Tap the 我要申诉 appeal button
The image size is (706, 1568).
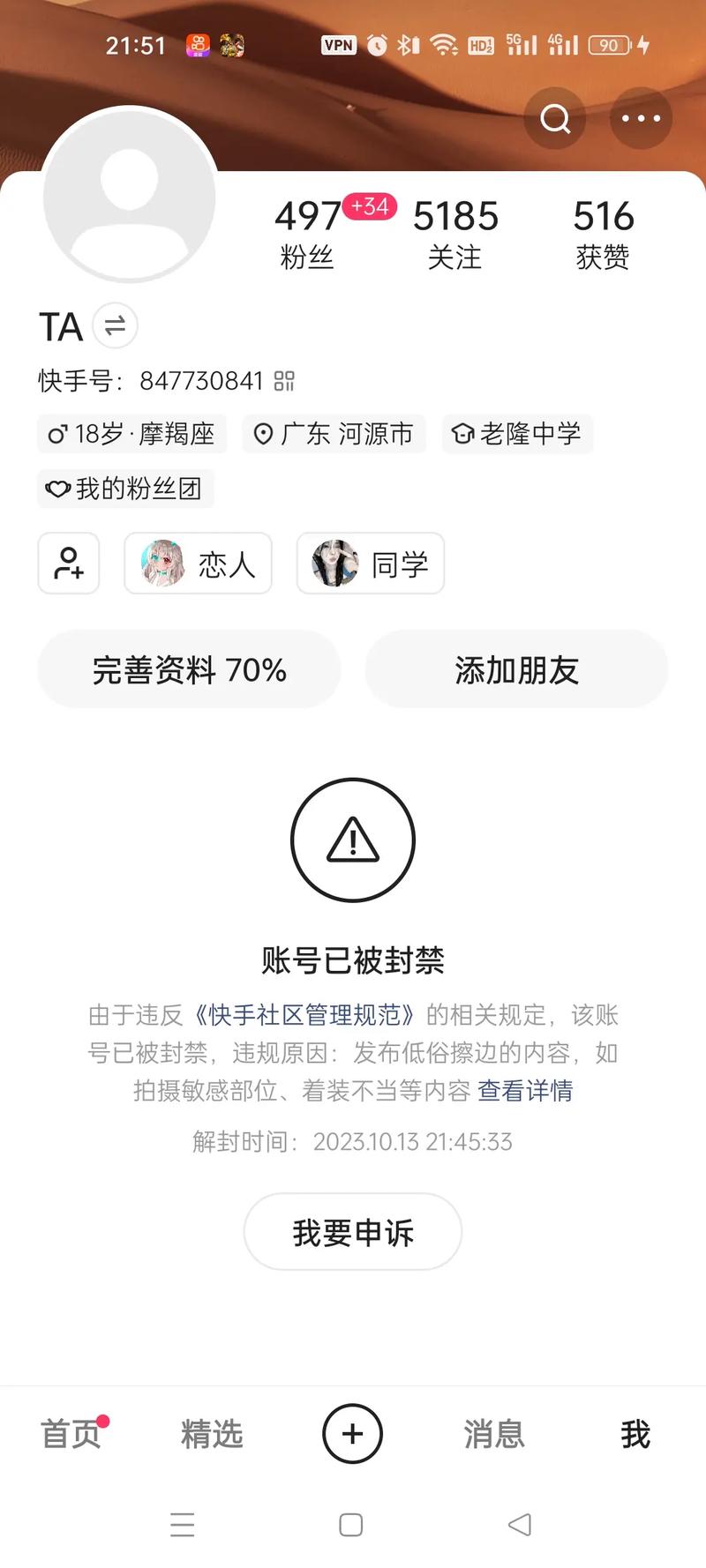point(353,1232)
